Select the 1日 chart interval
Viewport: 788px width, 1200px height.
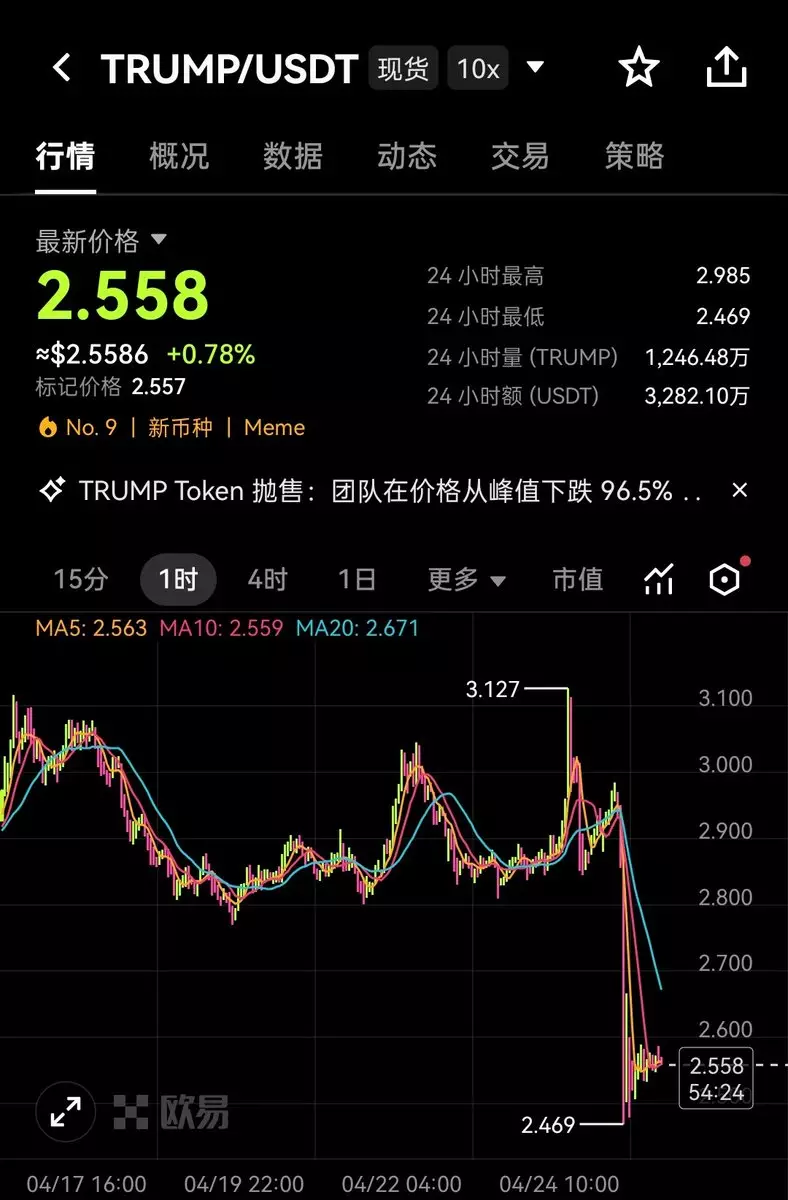pos(357,579)
